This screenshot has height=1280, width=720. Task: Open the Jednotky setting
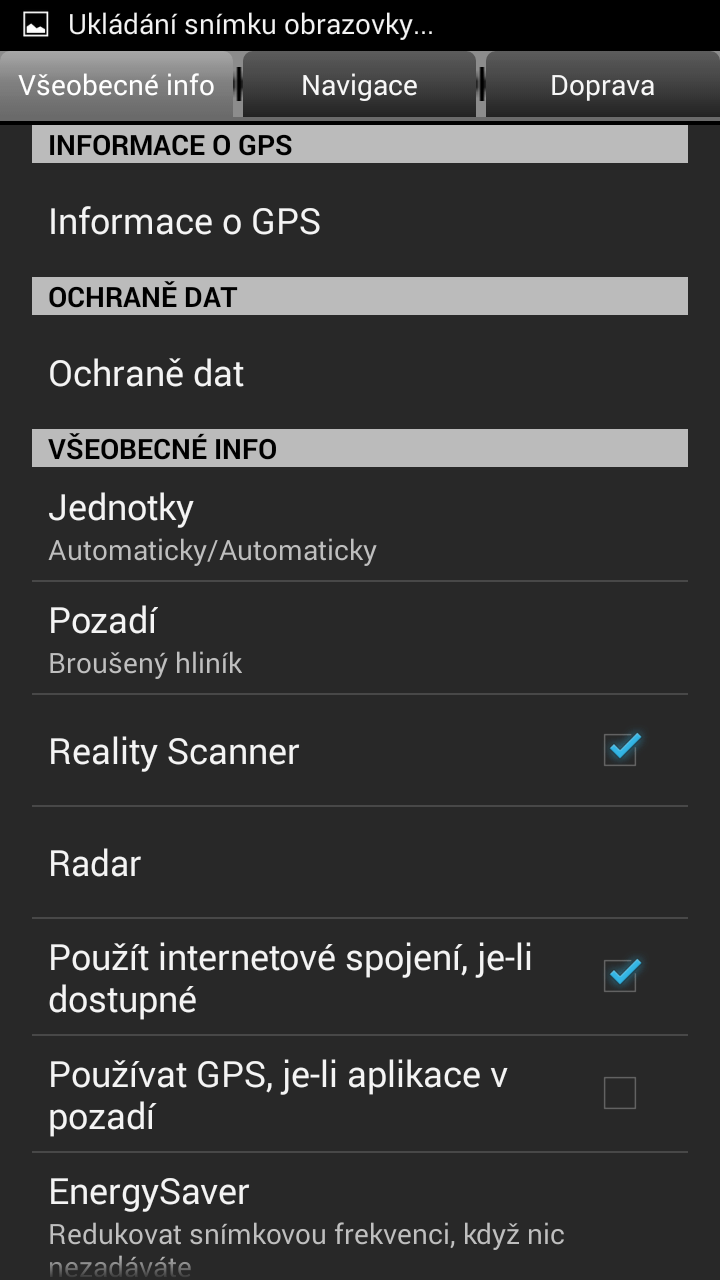pyautogui.click(x=360, y=524)
